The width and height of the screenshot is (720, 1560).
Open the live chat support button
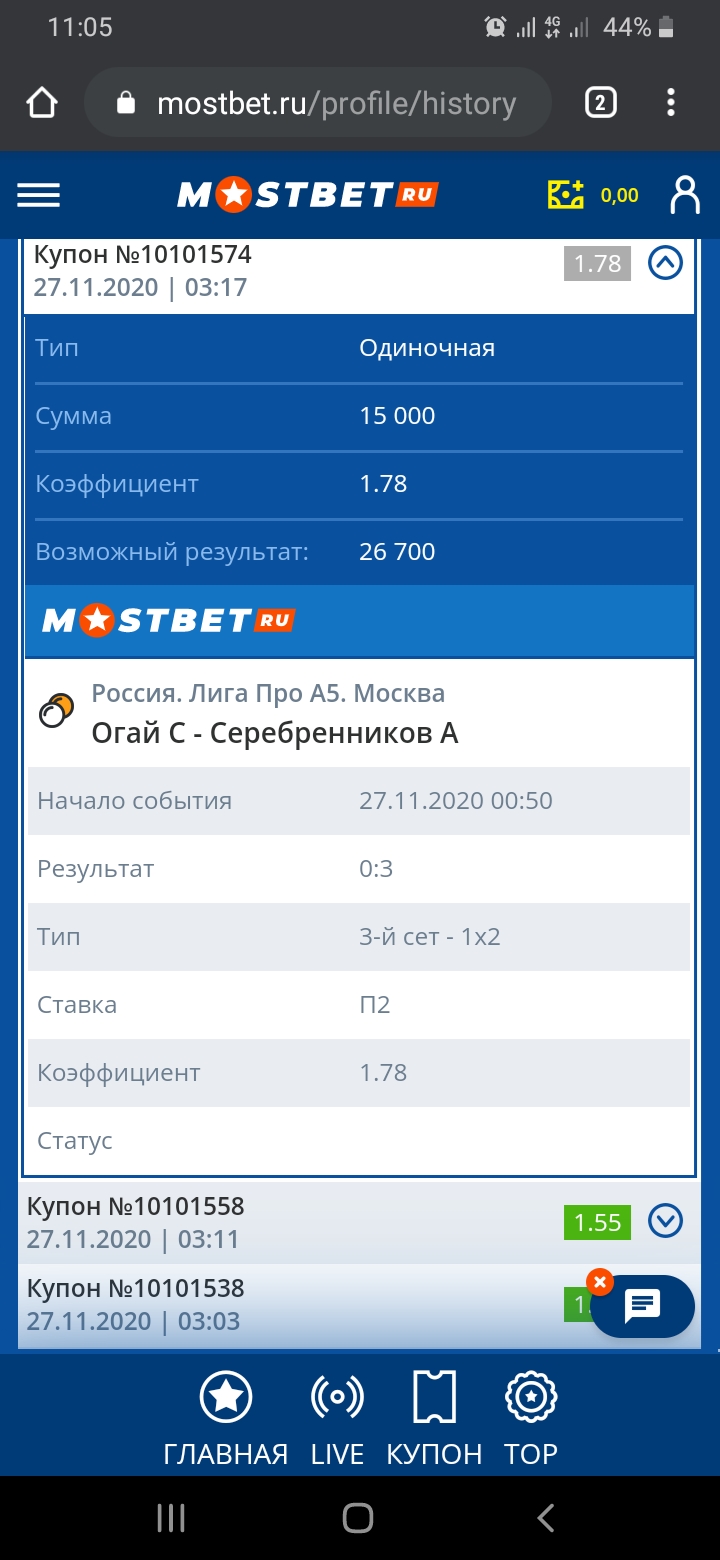pyautogui.click(x=642, y=1306)
